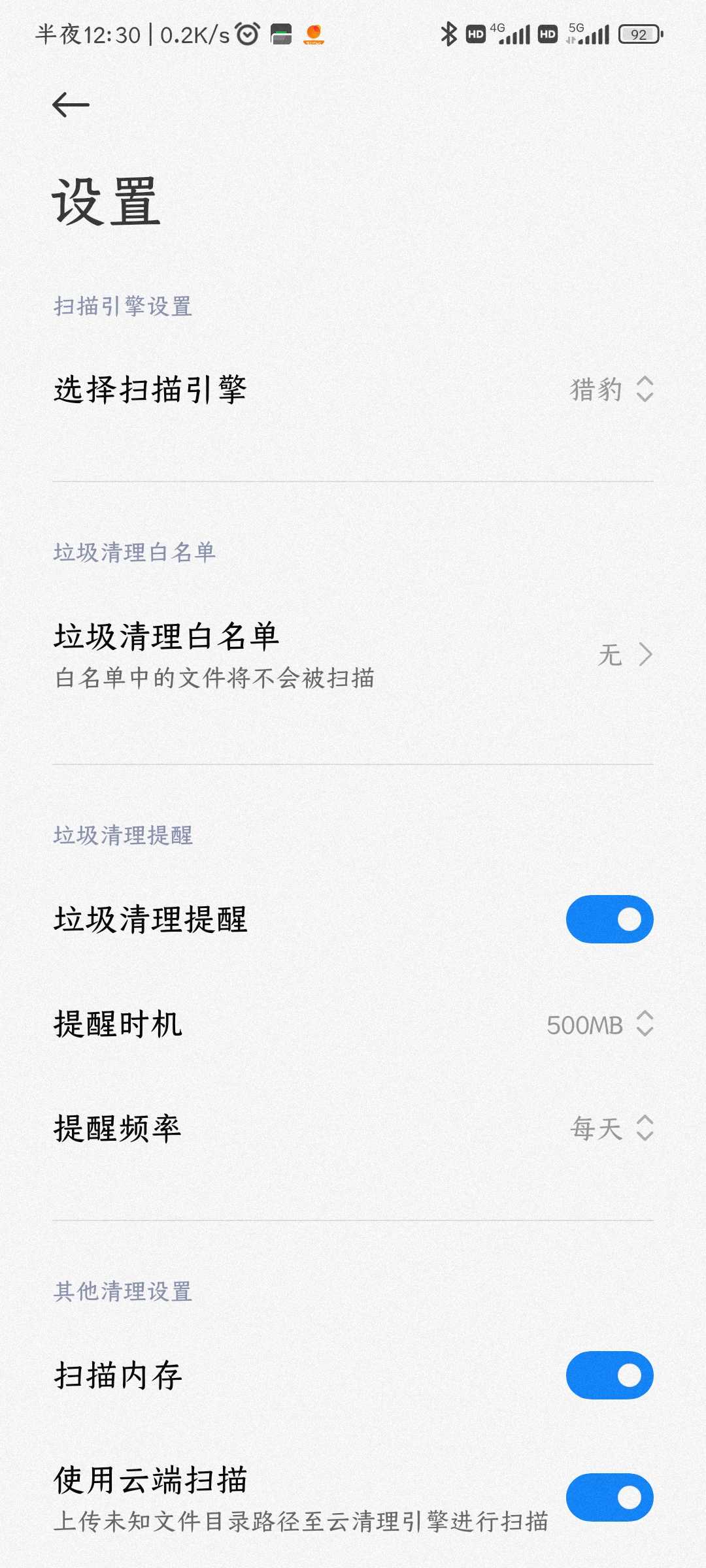
Task: Open 垃圾清理白名单 whitelist row
Action: (353, 655)
